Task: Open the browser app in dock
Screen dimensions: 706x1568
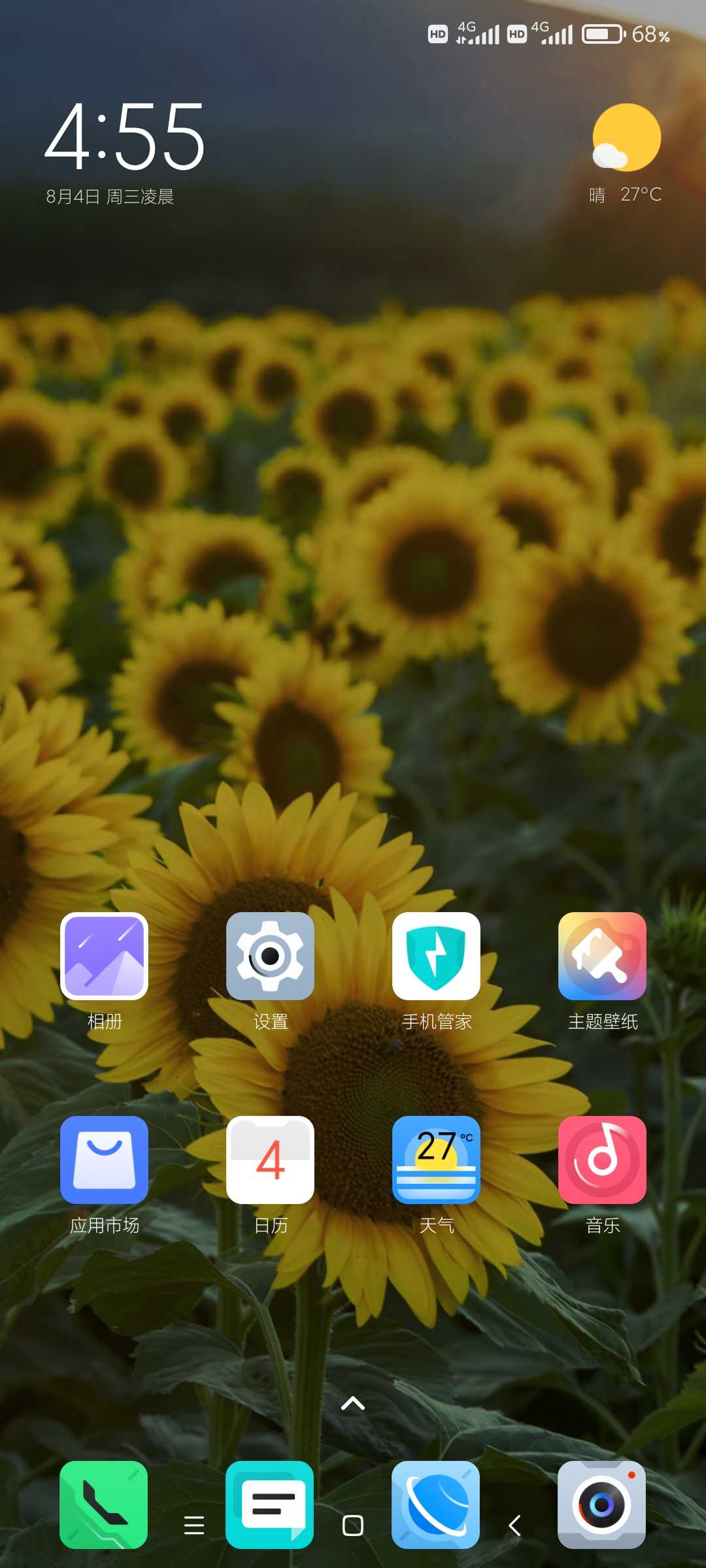Action: pos(435,1505)
